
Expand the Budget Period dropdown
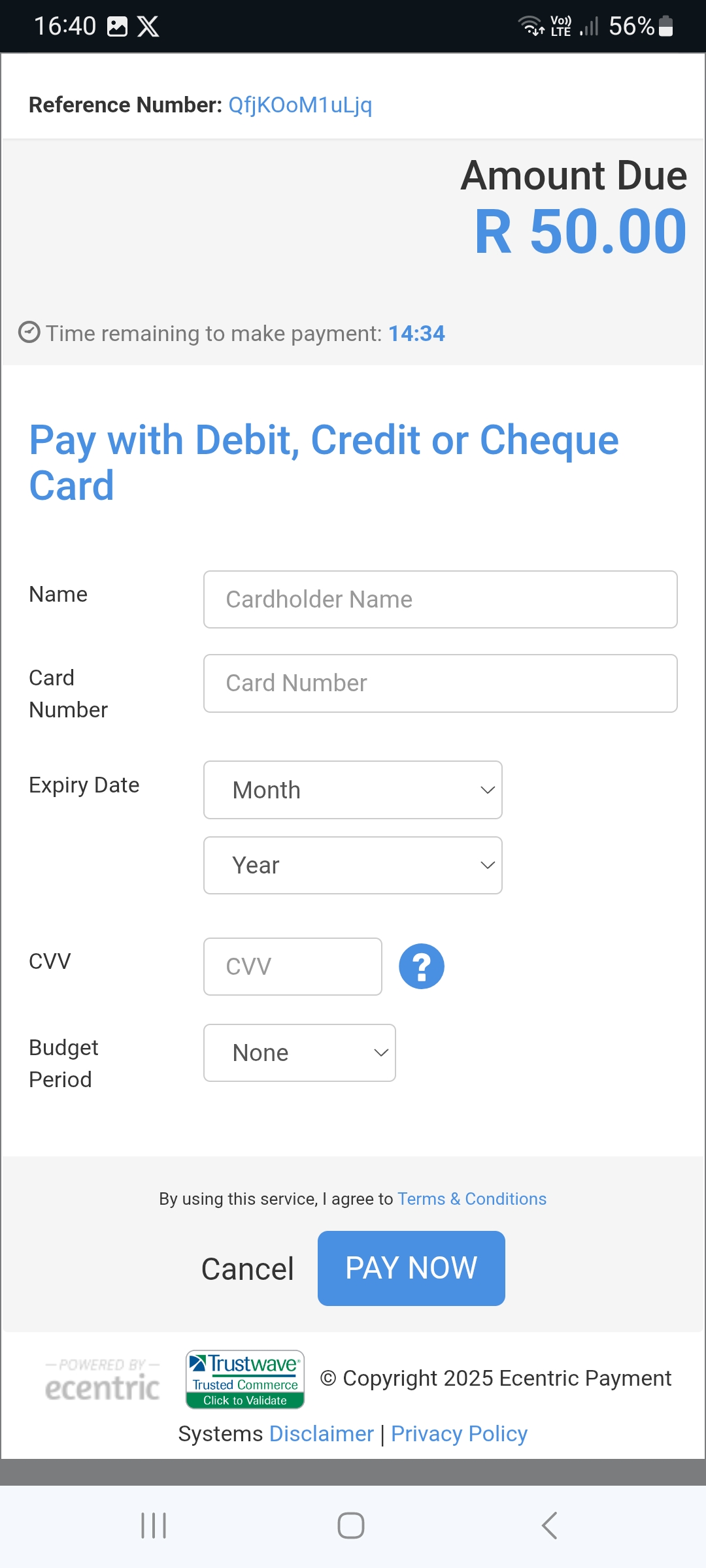pos(299,1053)
